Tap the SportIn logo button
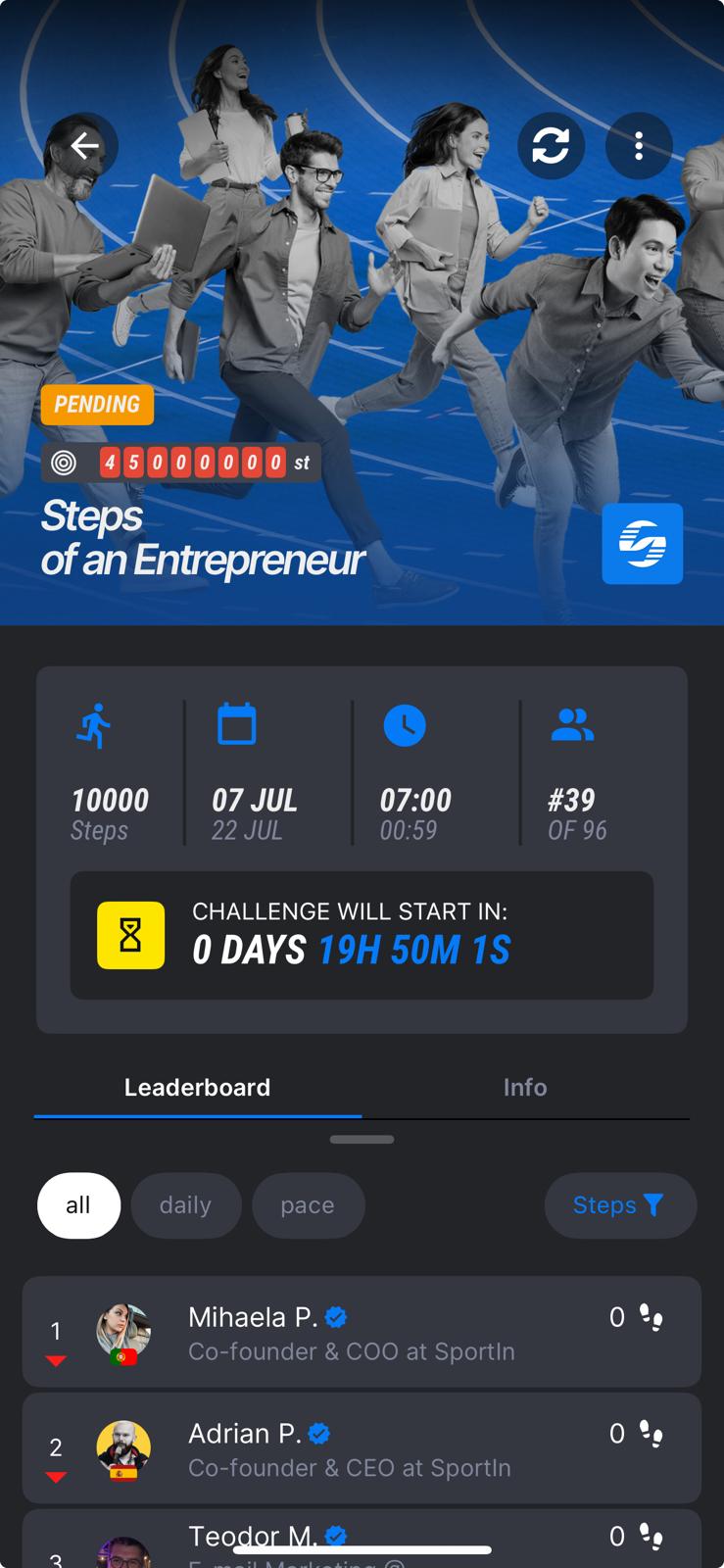The image size is (724, 1568). pos(642,544)
